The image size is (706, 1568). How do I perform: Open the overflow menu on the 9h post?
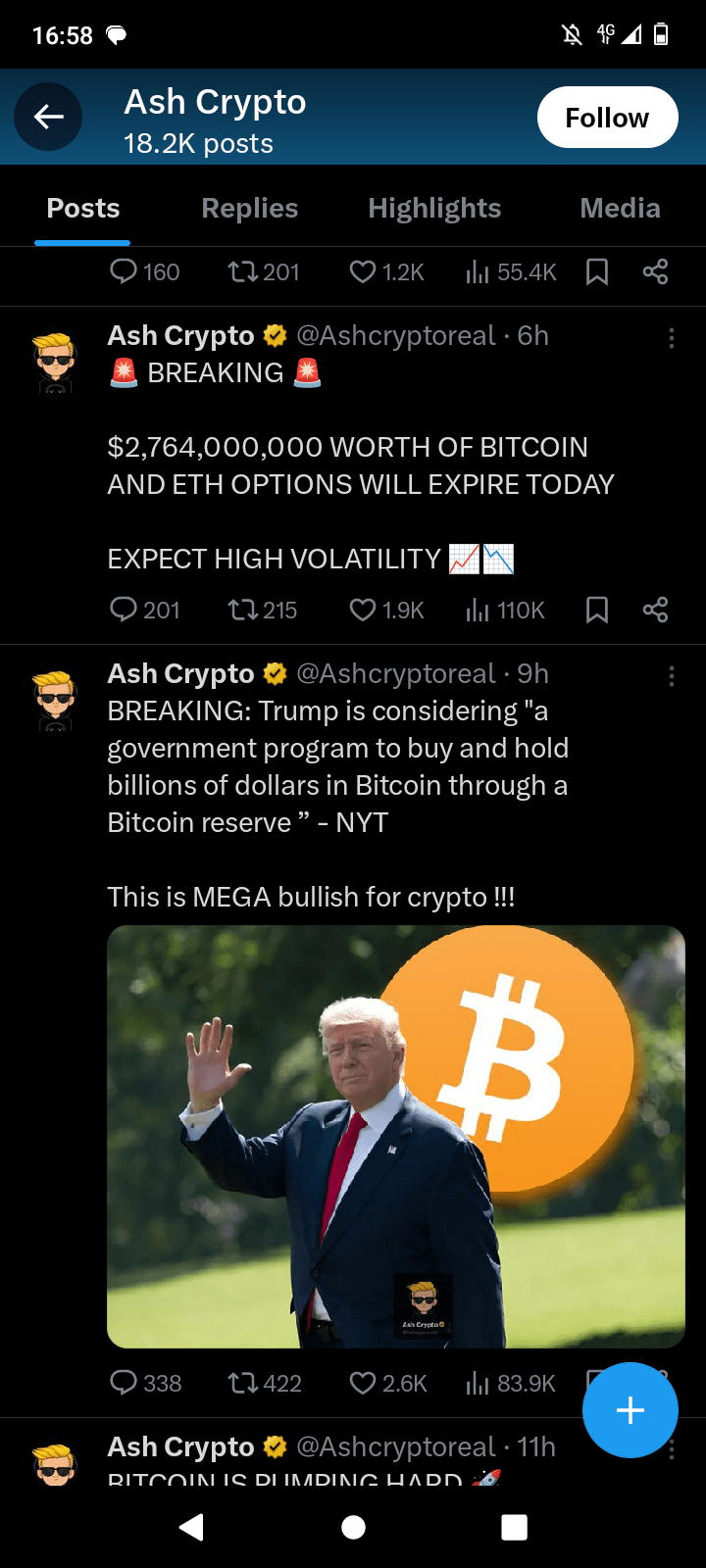[671, 676]
